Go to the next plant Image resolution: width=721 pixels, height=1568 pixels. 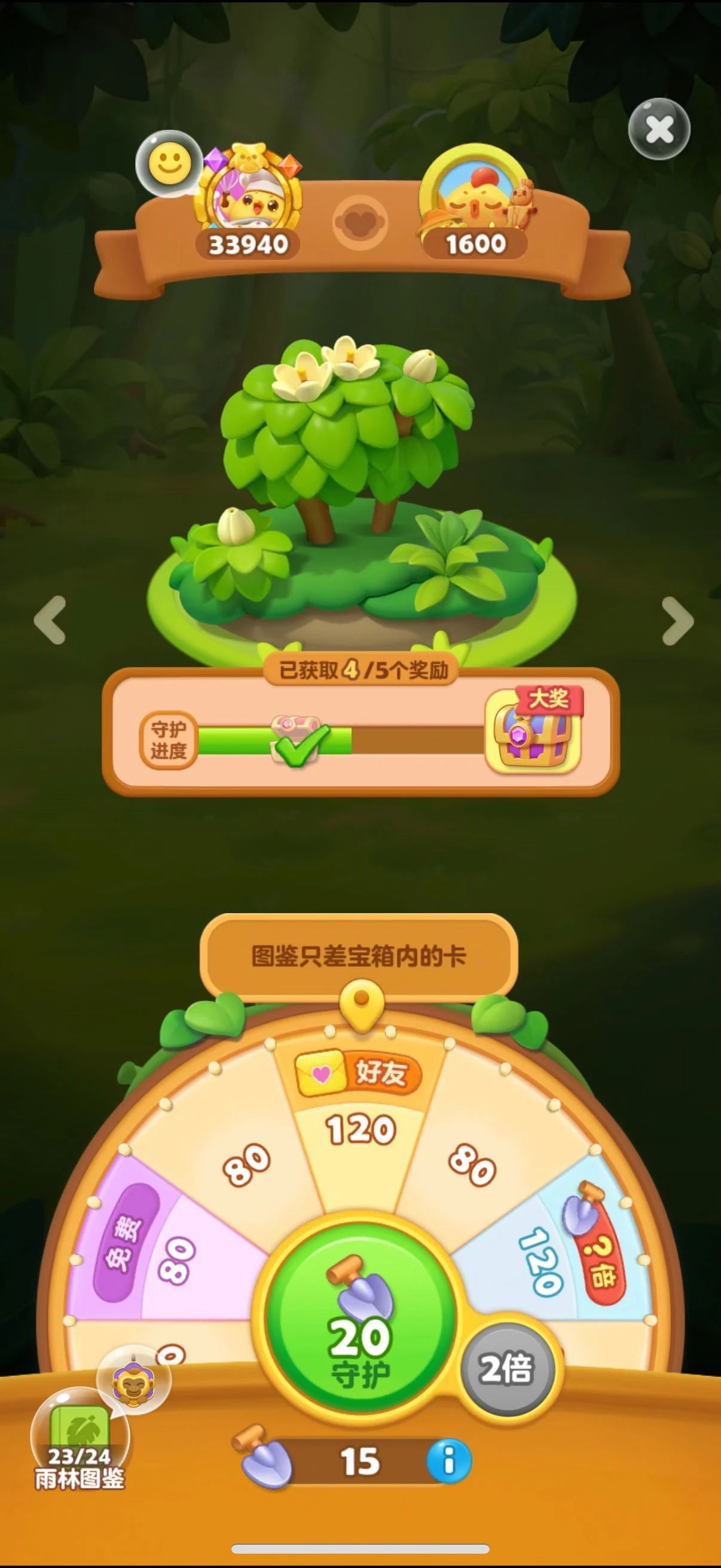pos(677,620)
